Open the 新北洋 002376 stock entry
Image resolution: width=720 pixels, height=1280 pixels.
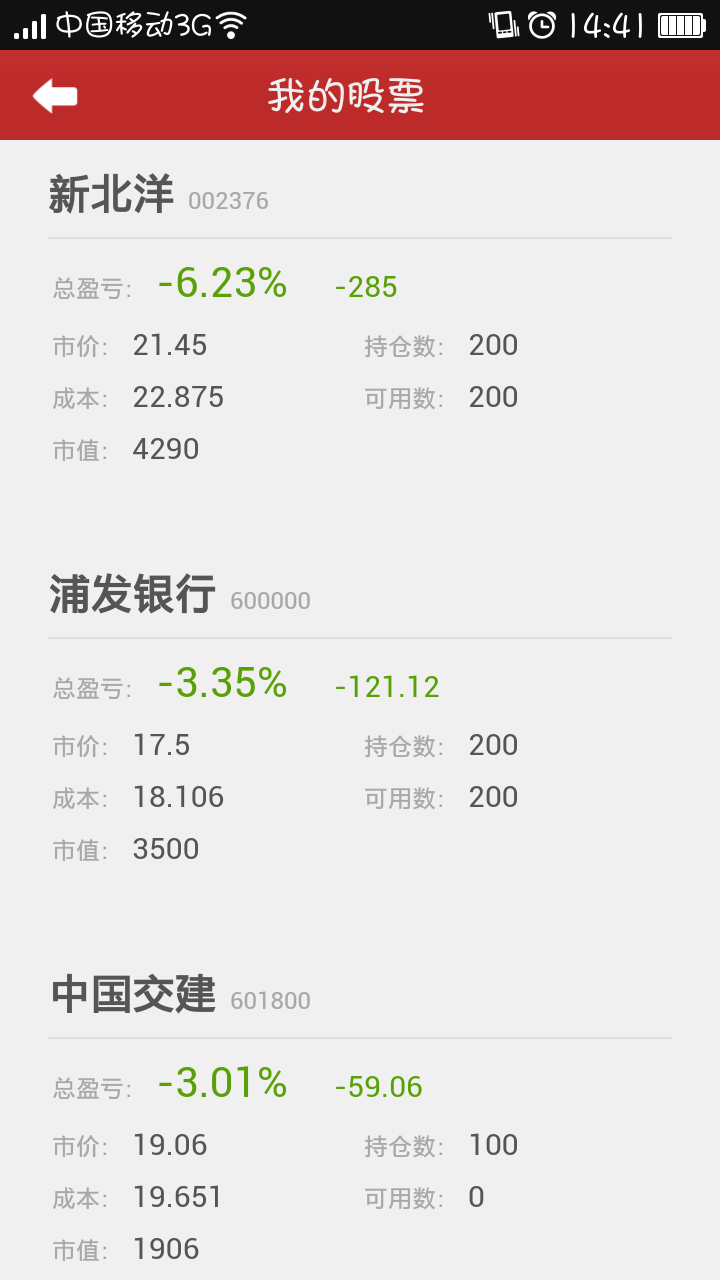[160, 195]
